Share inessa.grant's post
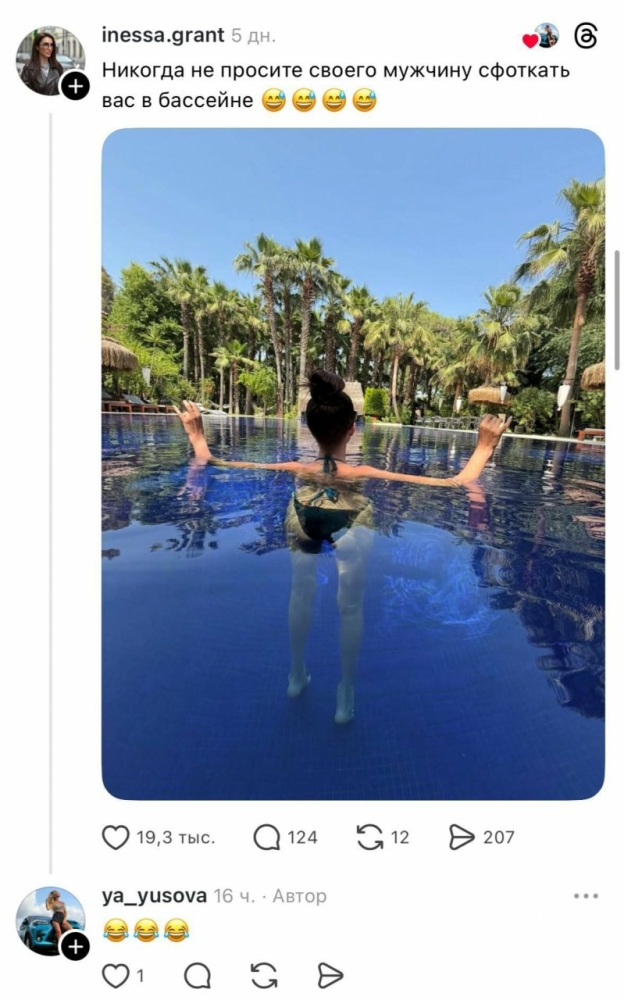Viewport: 624px width, 1000px height. [461, 837]
